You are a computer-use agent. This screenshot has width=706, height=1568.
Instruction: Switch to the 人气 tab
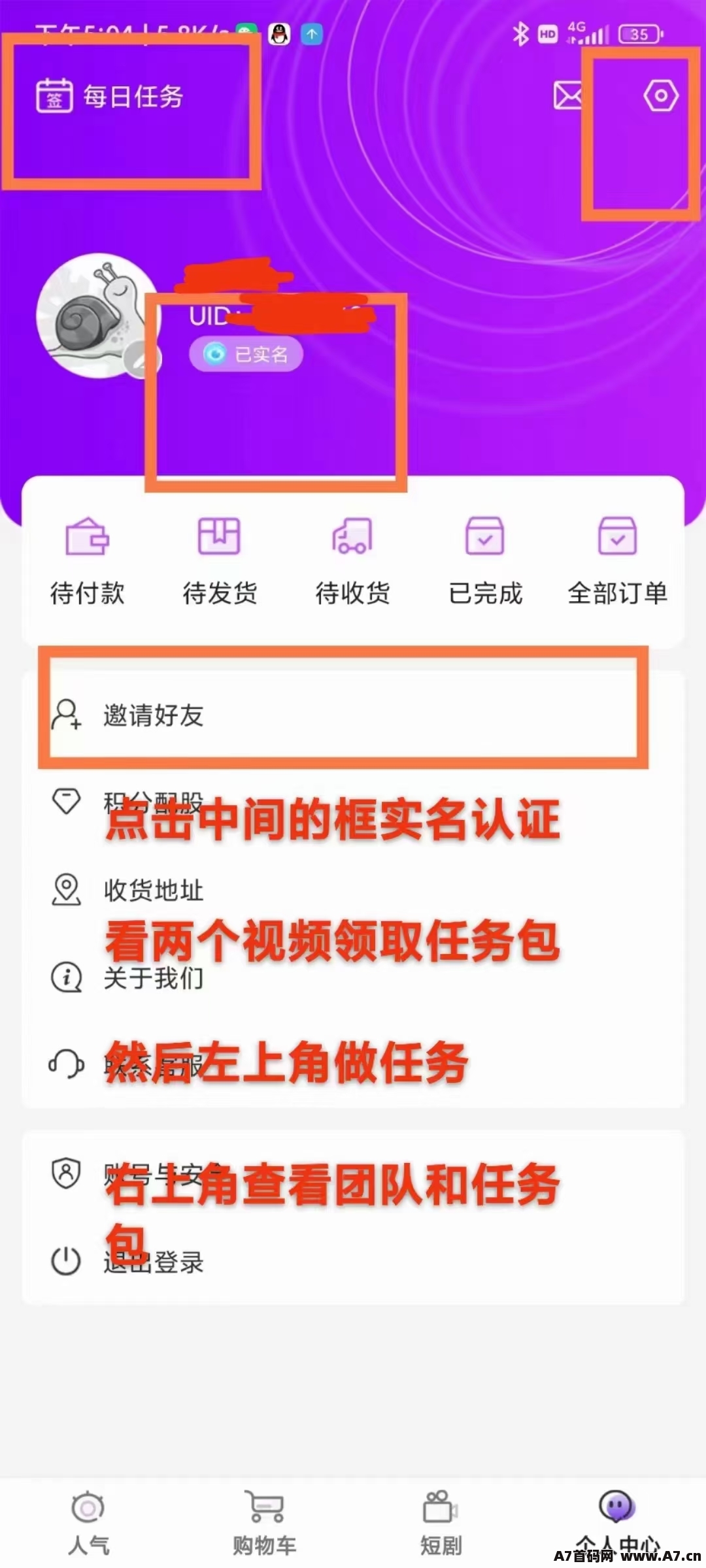click(x=88, y=1524)
